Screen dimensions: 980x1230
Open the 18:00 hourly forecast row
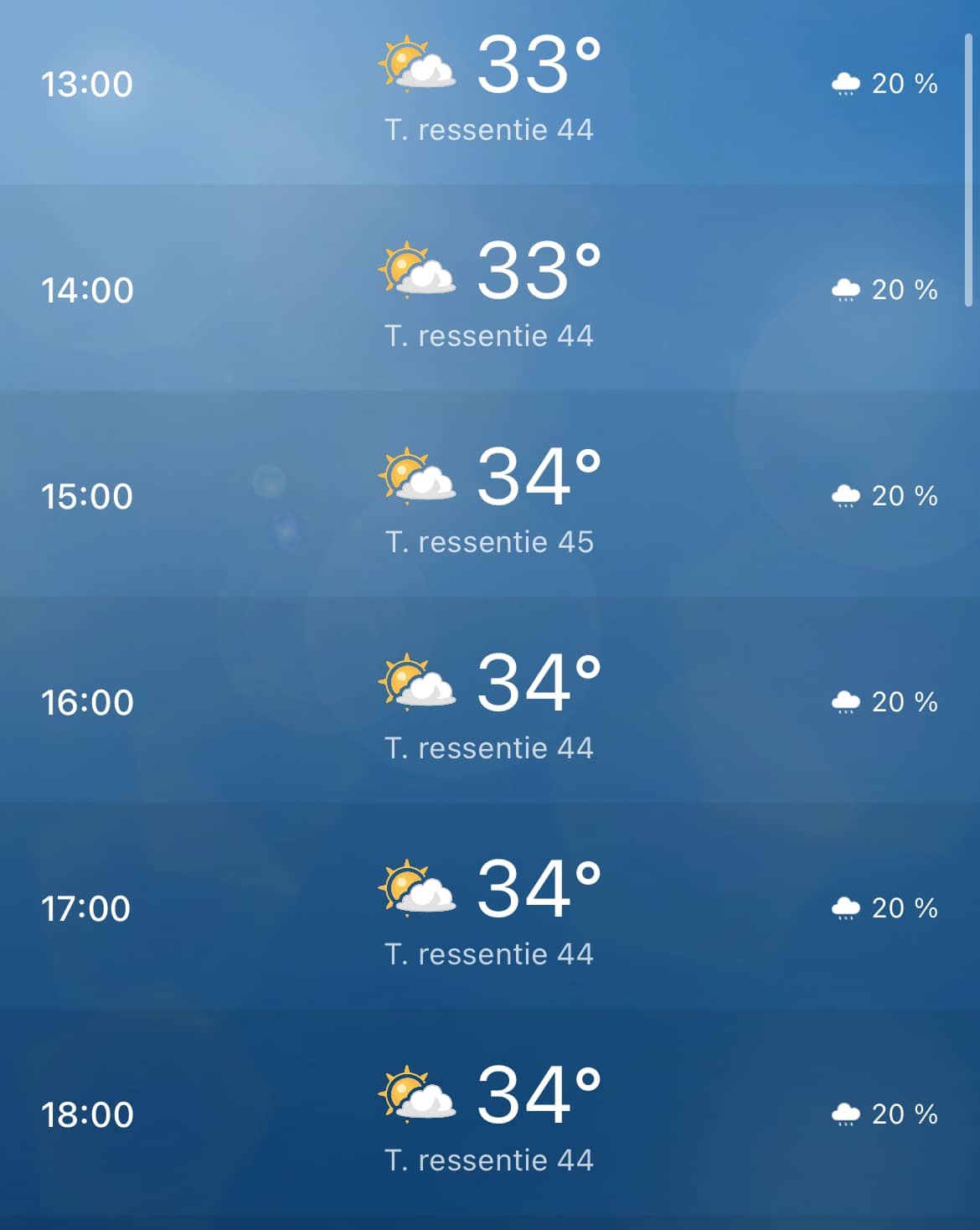coord(490,1114)
